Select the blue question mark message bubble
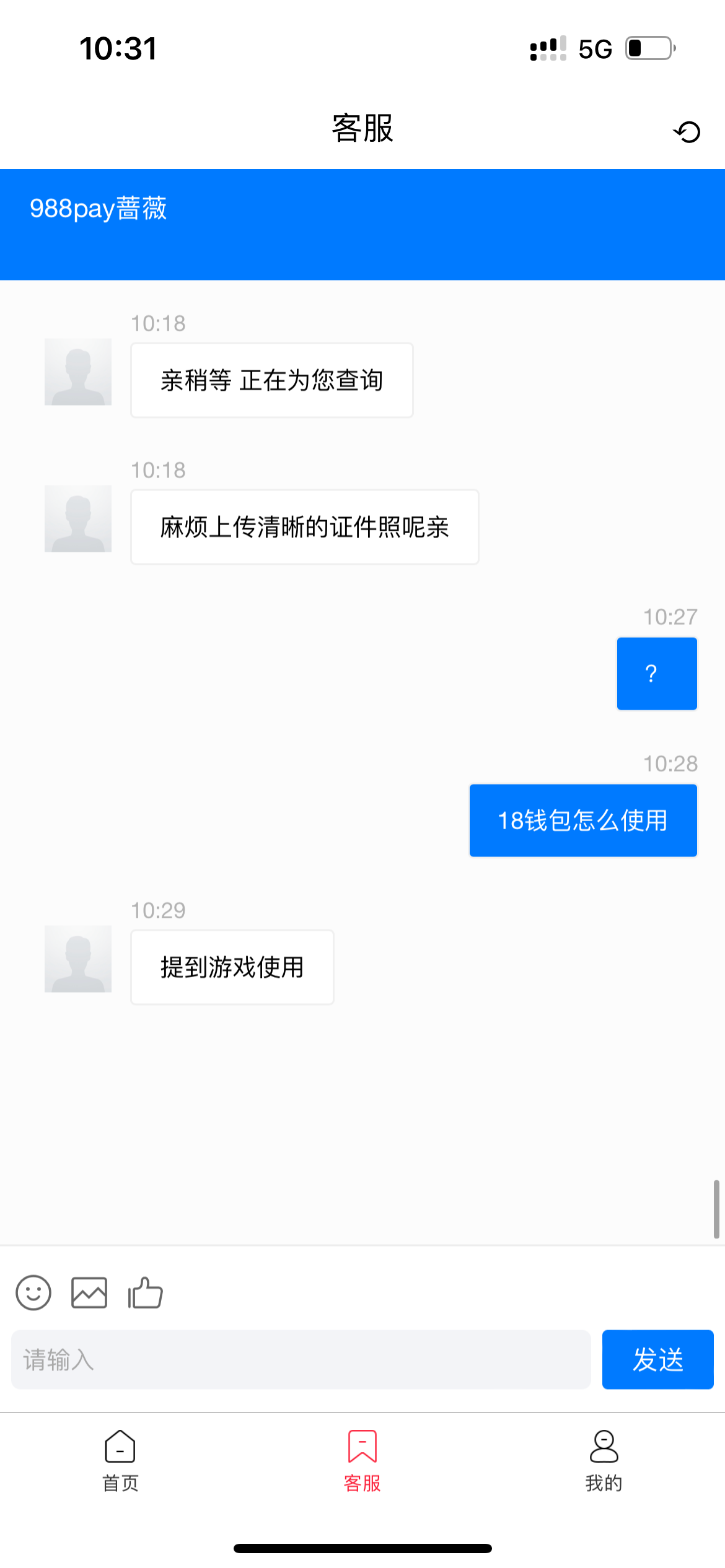The height and width of the screenshot is (1568, 725). (656, 673)
